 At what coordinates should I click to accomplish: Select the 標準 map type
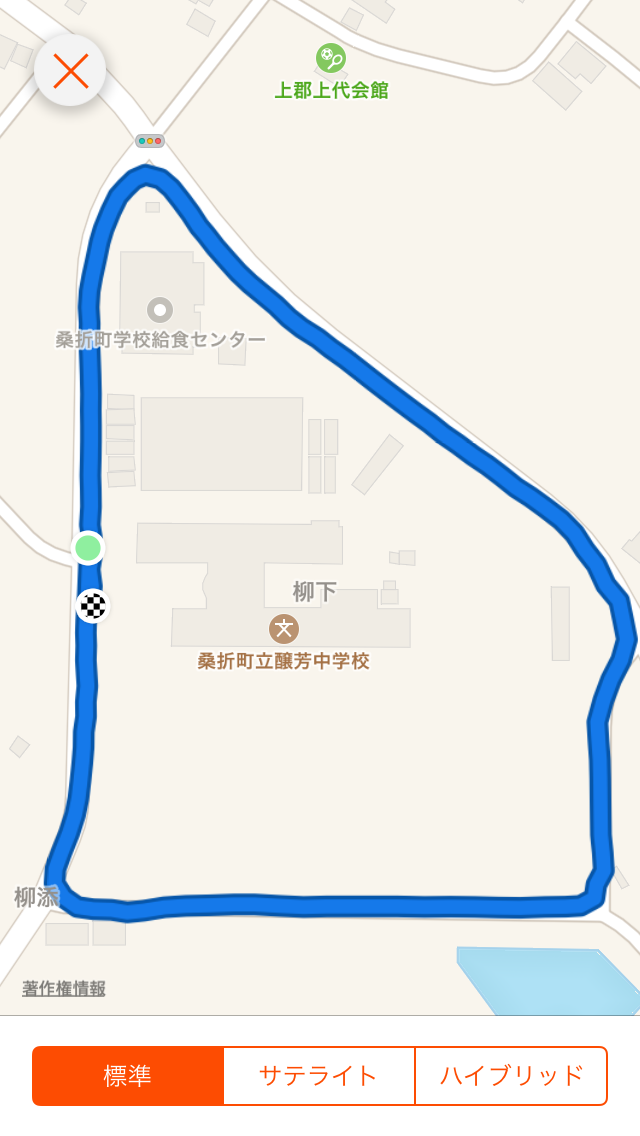click(x=128, y=1076)
